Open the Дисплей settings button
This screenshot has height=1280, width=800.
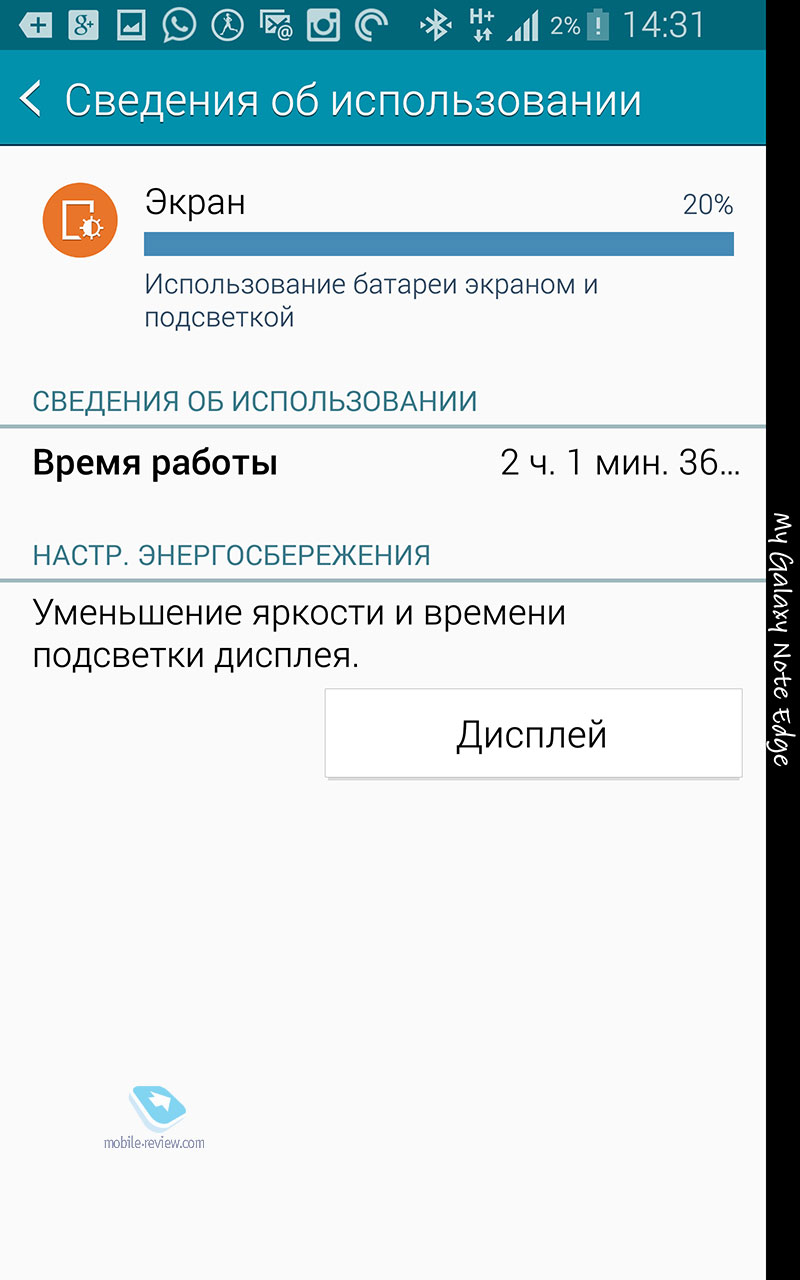pyautogui.click(x=532, y=734)
